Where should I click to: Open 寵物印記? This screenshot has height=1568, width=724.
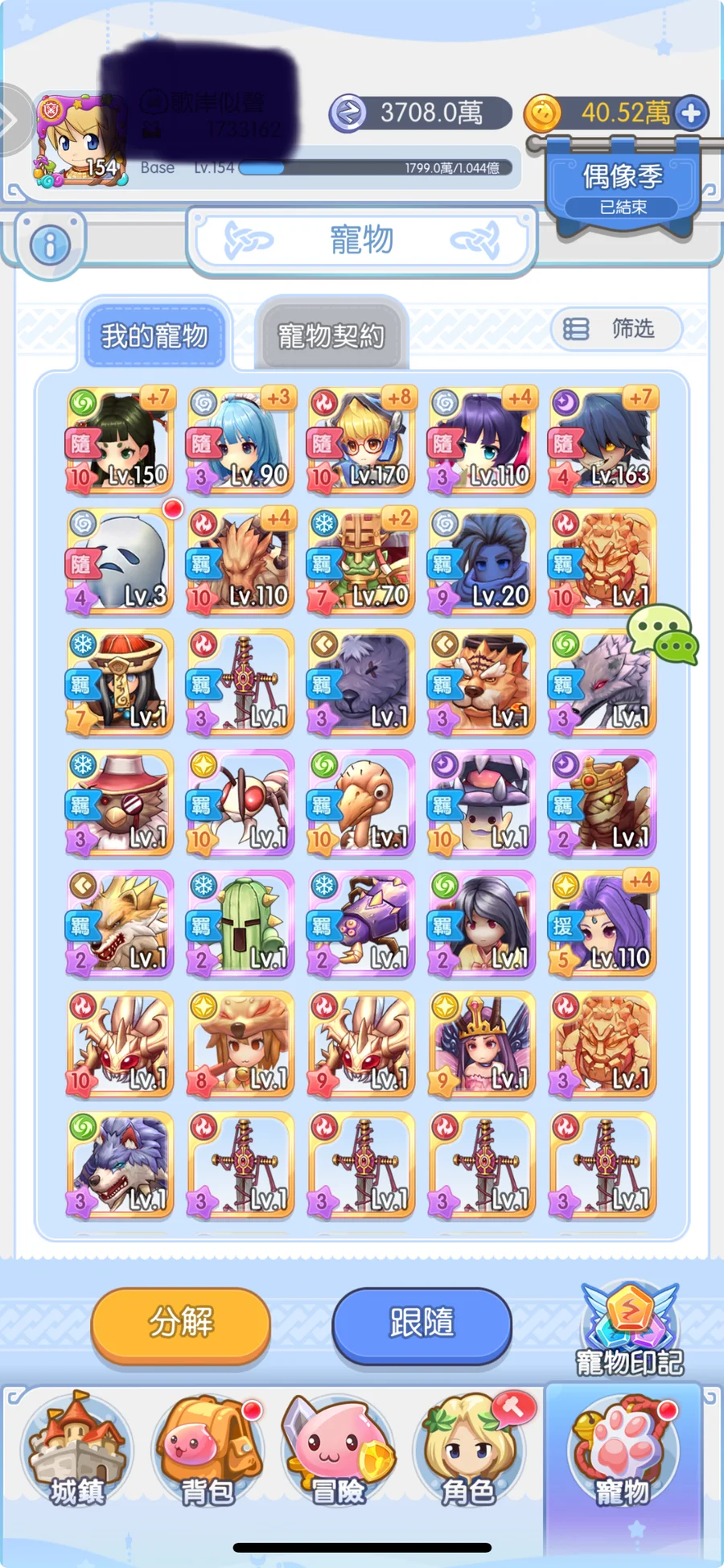click(x=630, y=1327)
